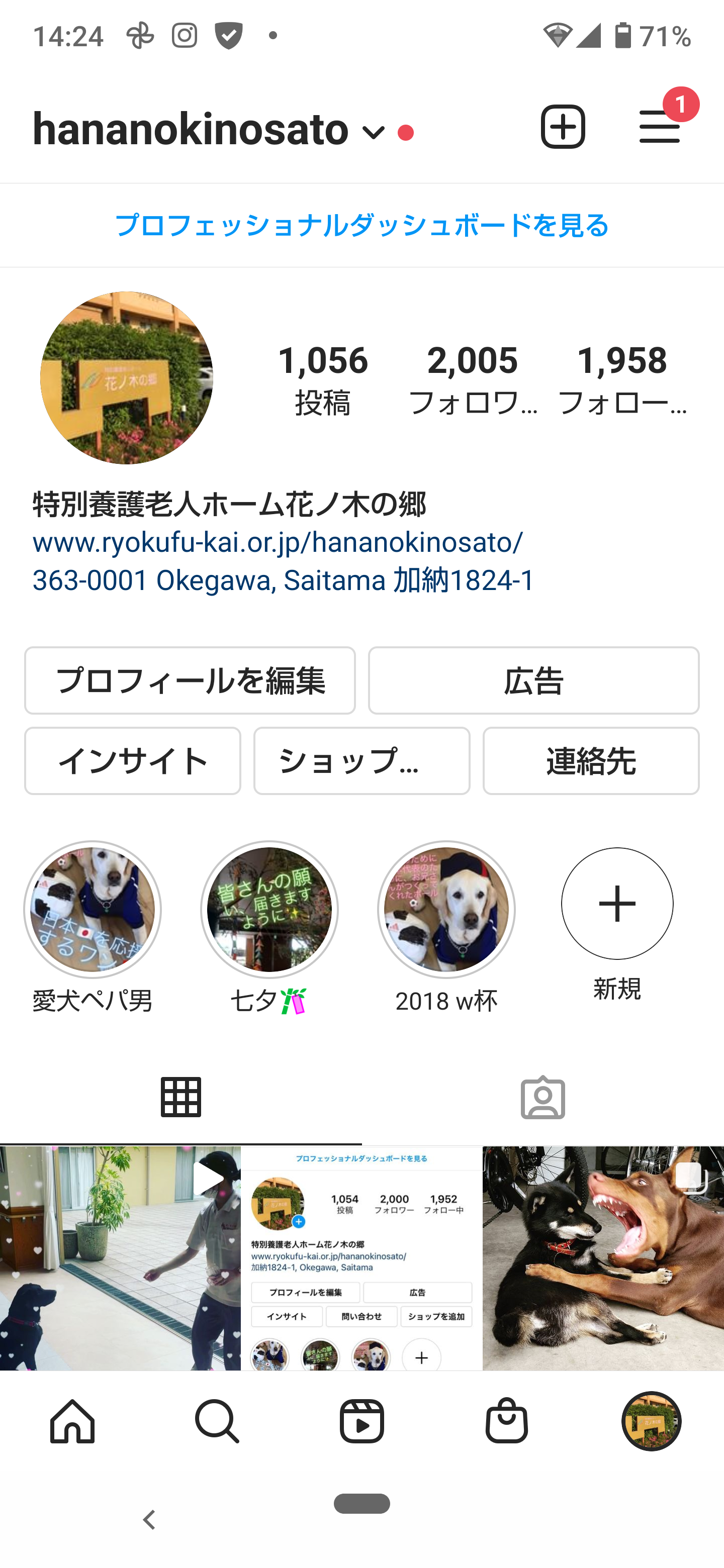
Task: Tap プロフィールを編集 button
Action: (190, 680)
